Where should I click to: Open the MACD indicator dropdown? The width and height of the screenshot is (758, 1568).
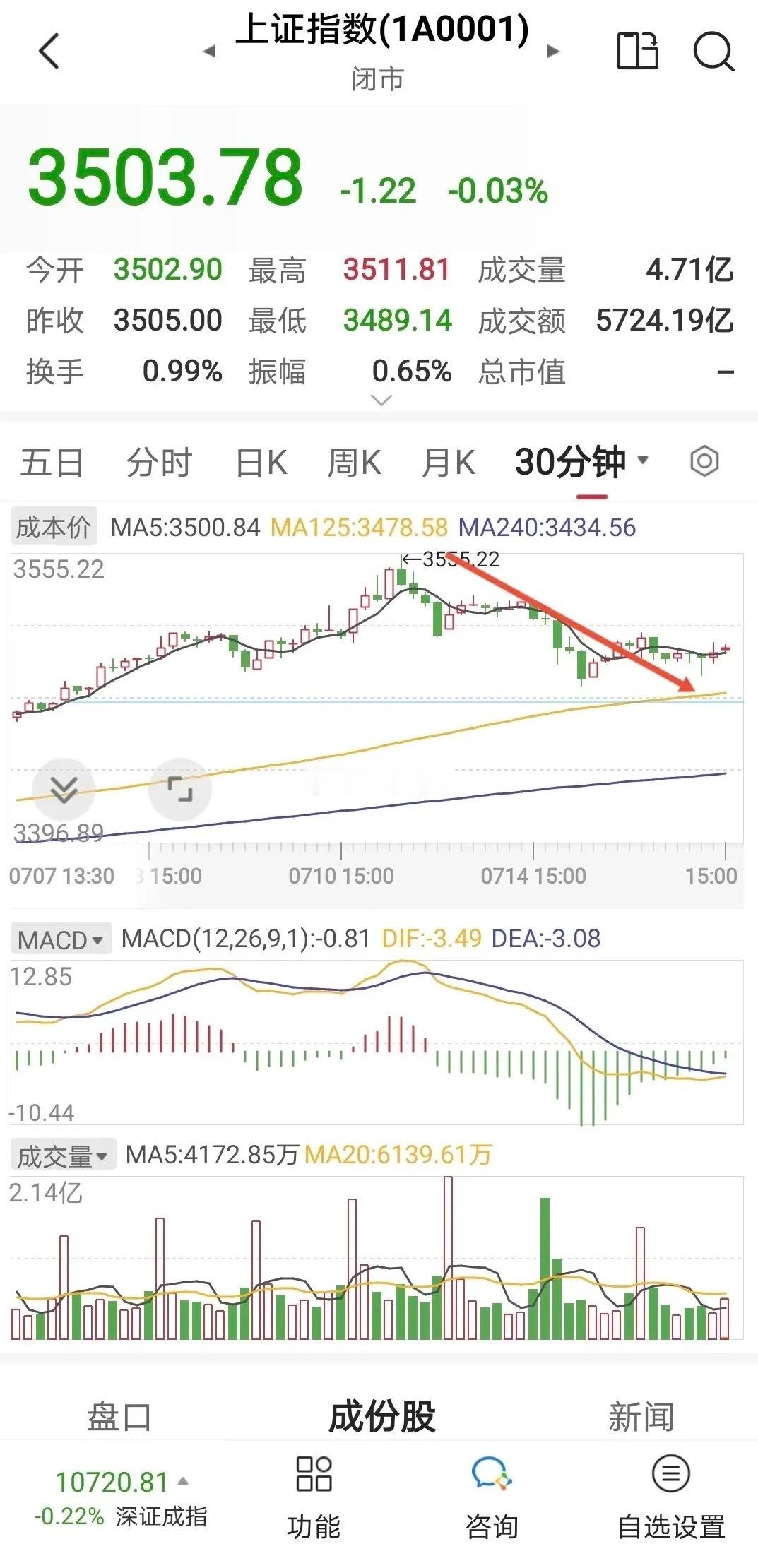click(x=61, y=939)
